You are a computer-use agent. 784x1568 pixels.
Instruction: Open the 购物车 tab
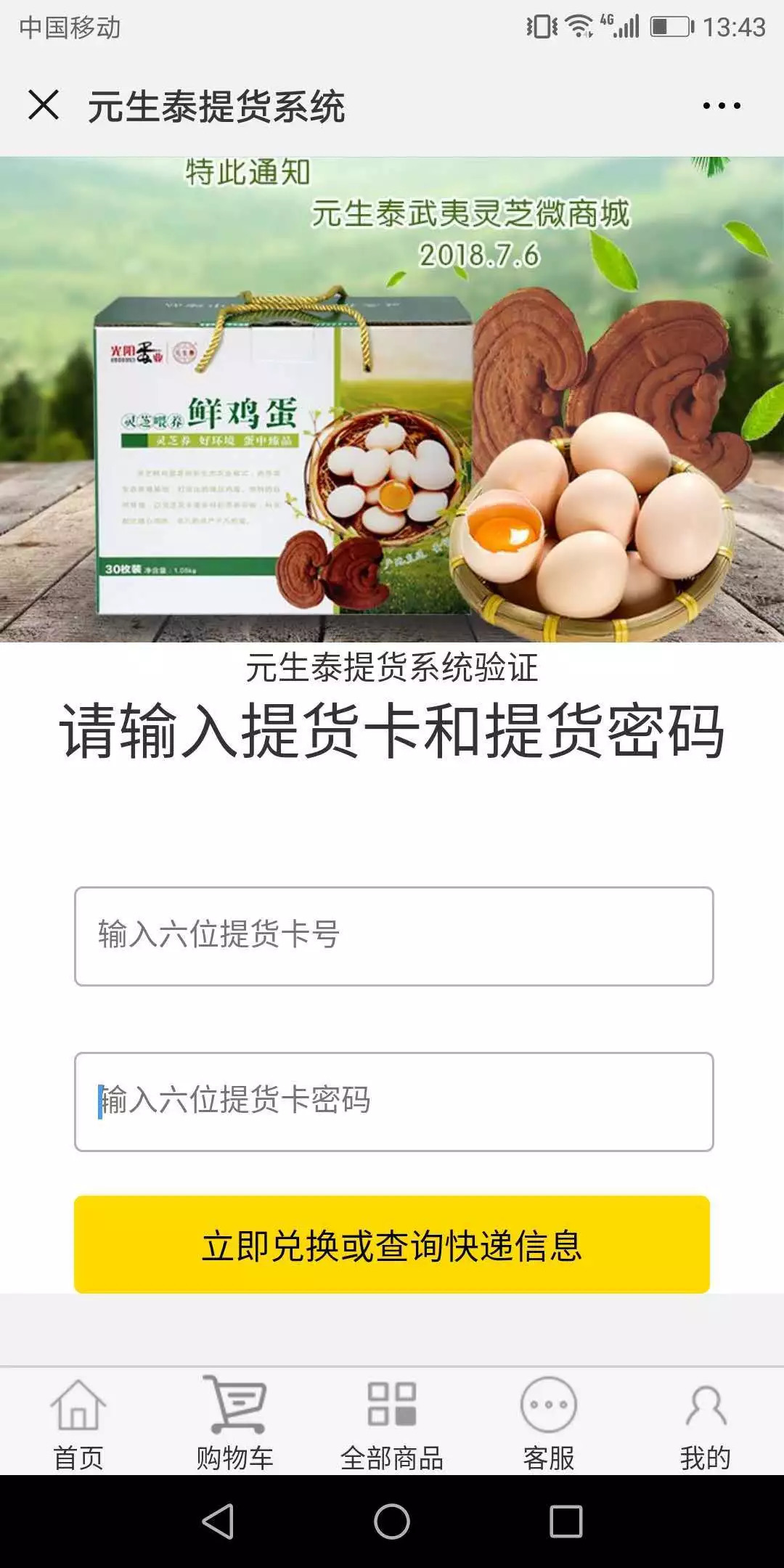point(234,1423)
